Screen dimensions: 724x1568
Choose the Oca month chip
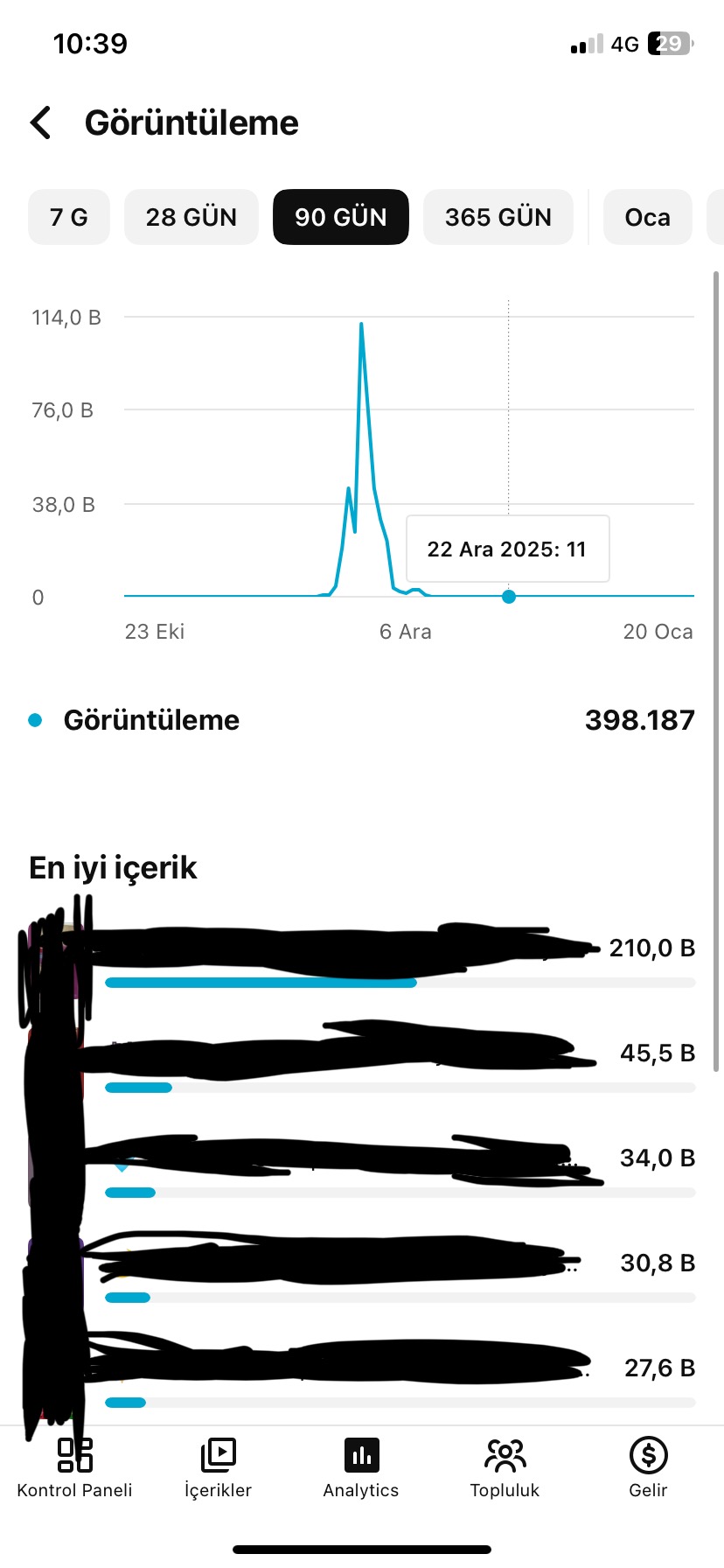tap(648, 217)
